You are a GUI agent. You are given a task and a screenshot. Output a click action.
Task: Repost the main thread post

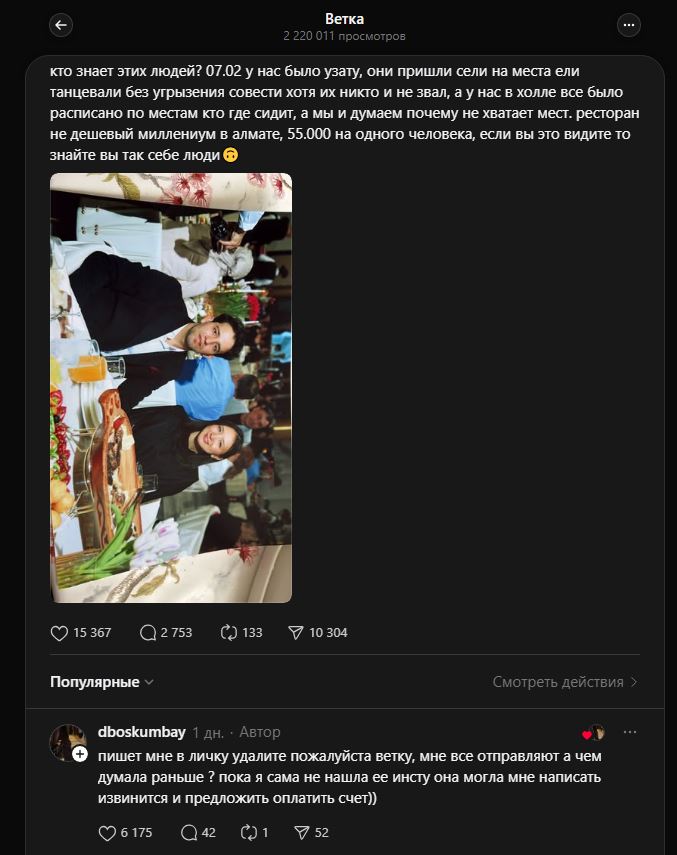tap(227, 633)
